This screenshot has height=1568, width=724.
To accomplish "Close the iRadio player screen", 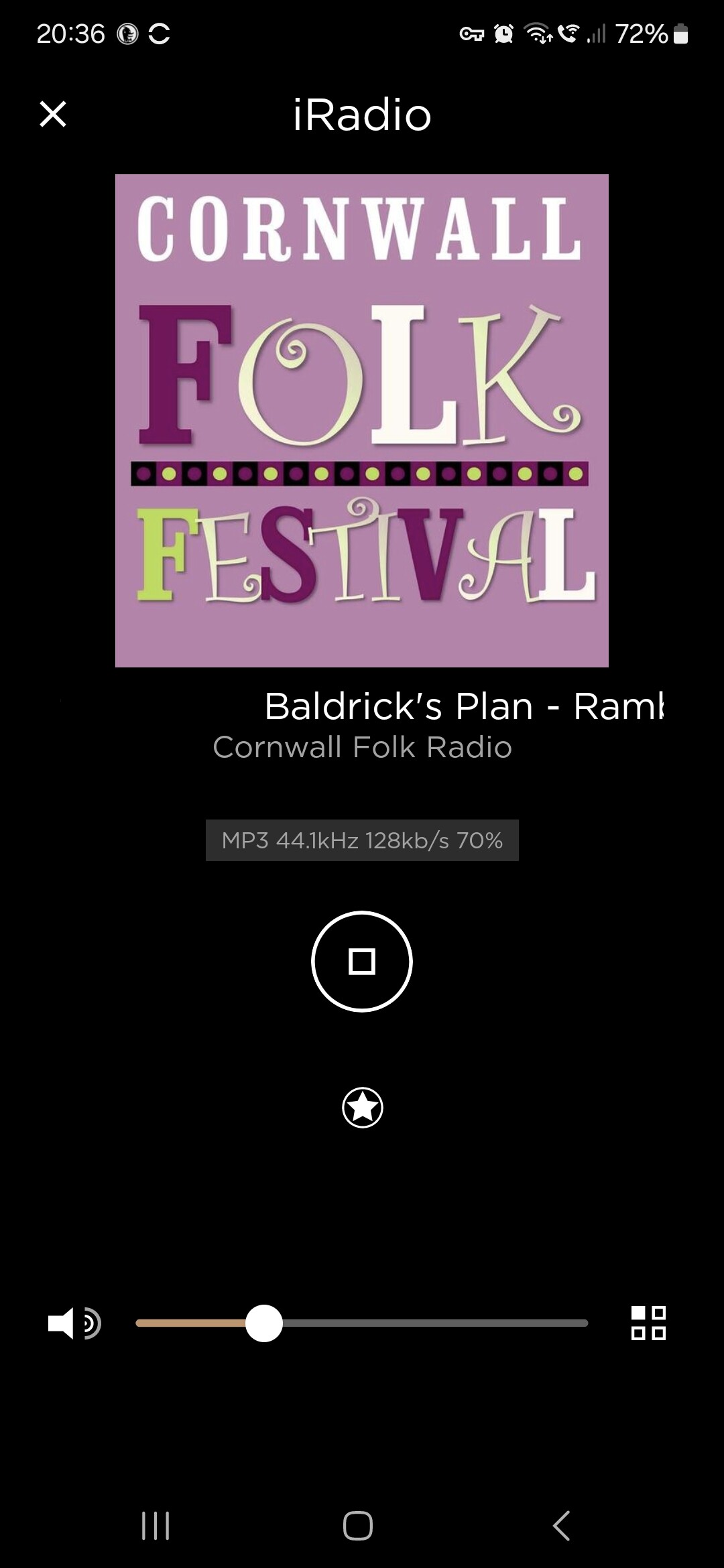I will pyautogui.click(x=53, y=114).
